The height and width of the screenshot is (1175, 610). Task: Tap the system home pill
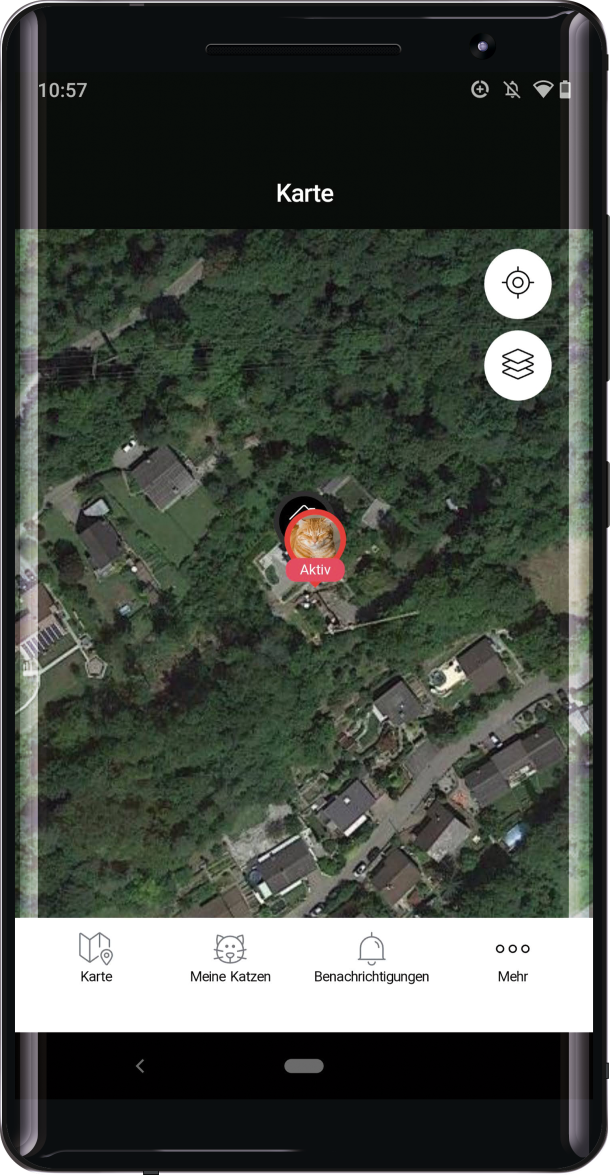(304, 1066)
